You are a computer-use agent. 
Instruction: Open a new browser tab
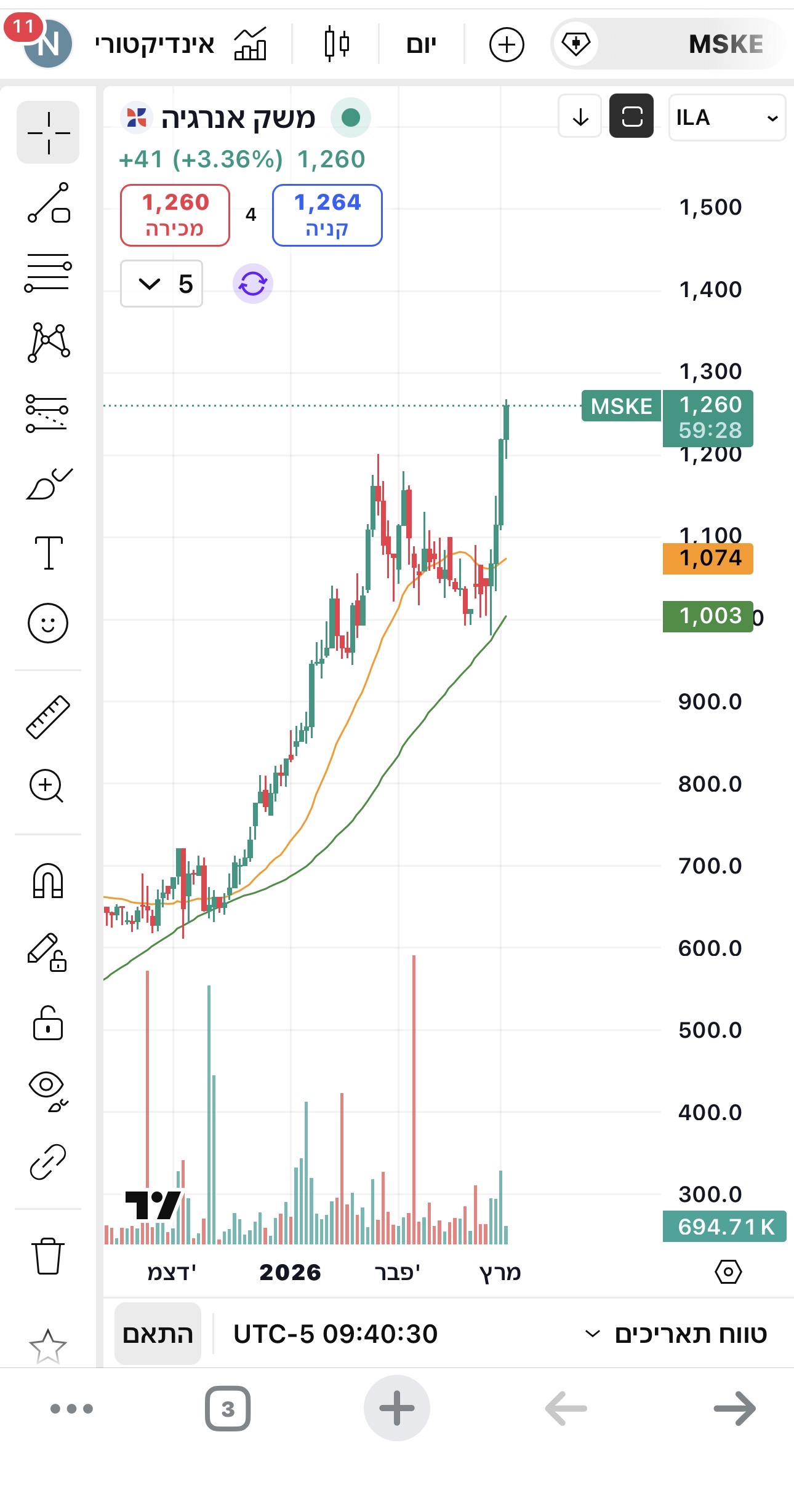point(396,1408)
